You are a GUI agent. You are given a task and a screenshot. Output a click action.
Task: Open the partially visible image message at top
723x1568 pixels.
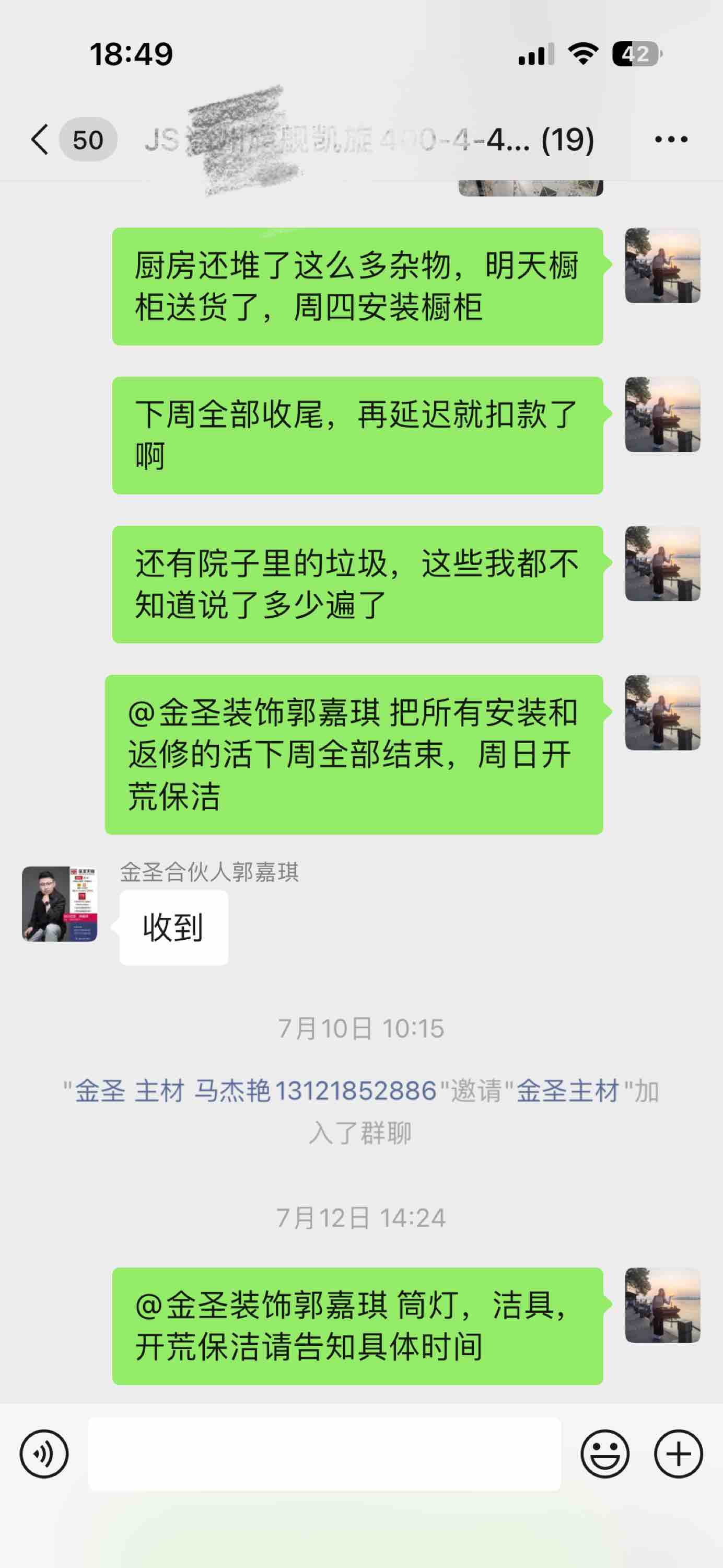click(530, 188)
